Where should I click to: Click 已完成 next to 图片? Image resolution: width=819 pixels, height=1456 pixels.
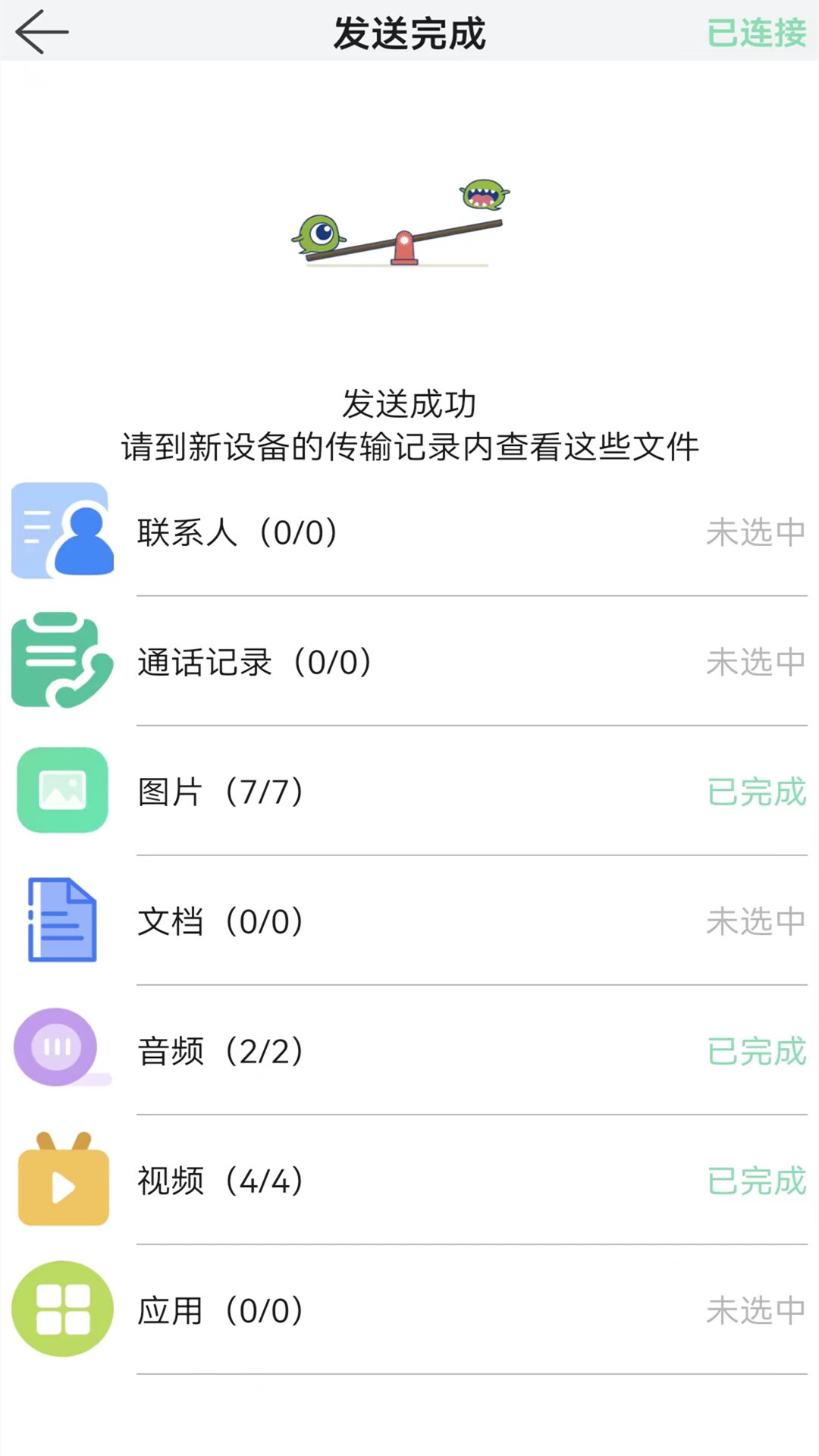click(756, 793)
